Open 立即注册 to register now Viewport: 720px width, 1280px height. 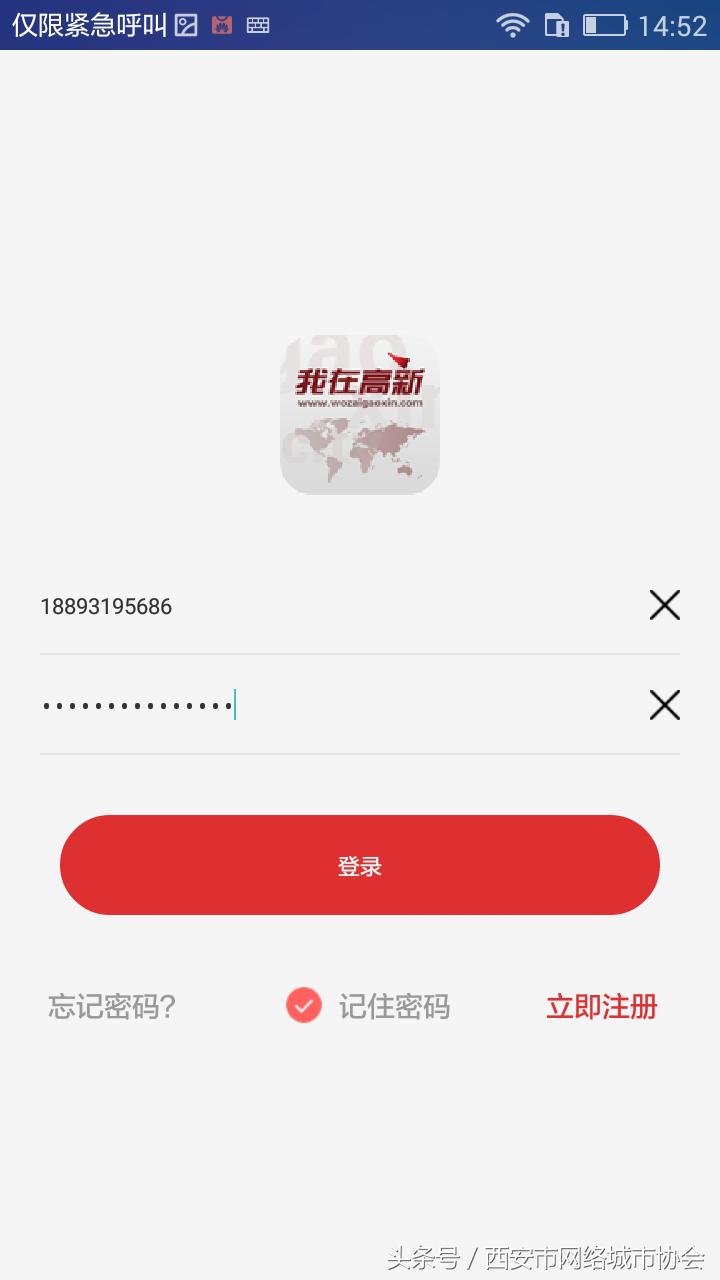point(601,1007)
